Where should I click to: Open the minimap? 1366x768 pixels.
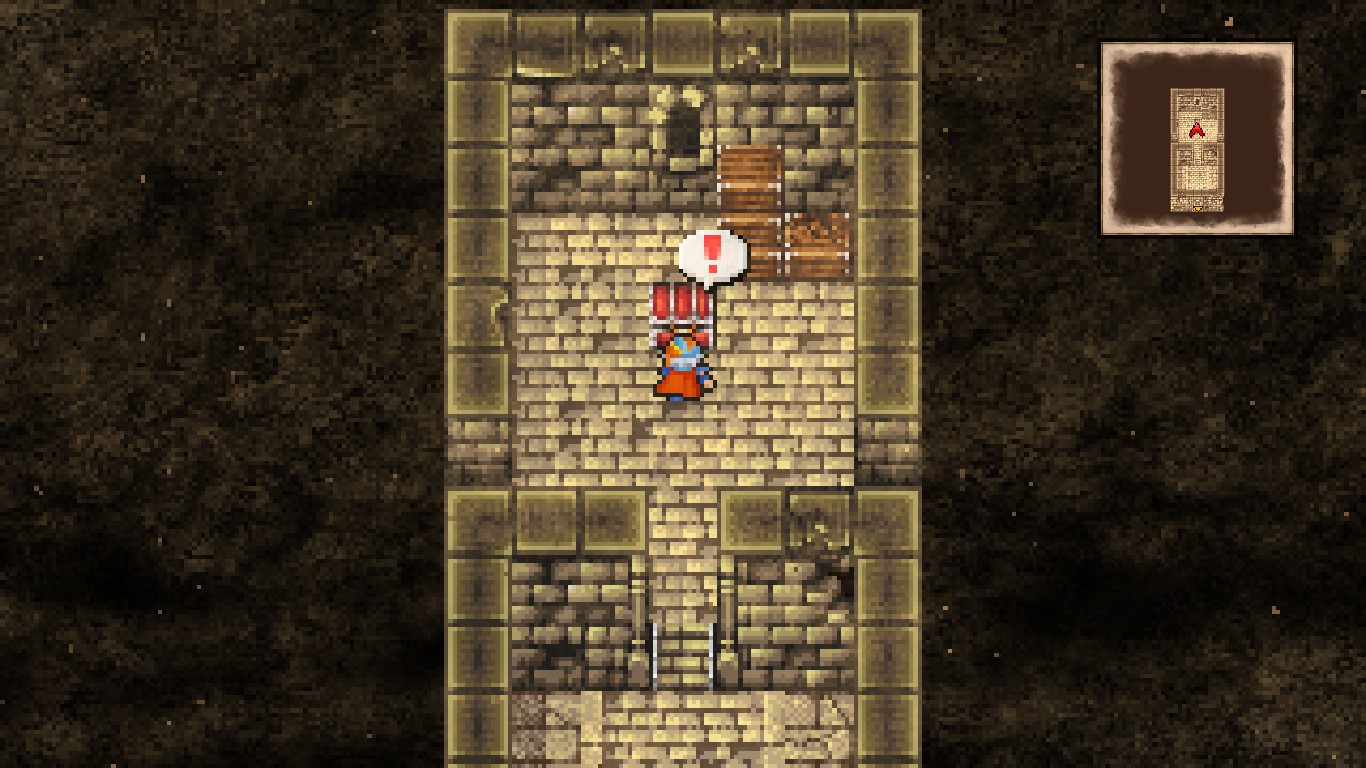point(1197,138)
